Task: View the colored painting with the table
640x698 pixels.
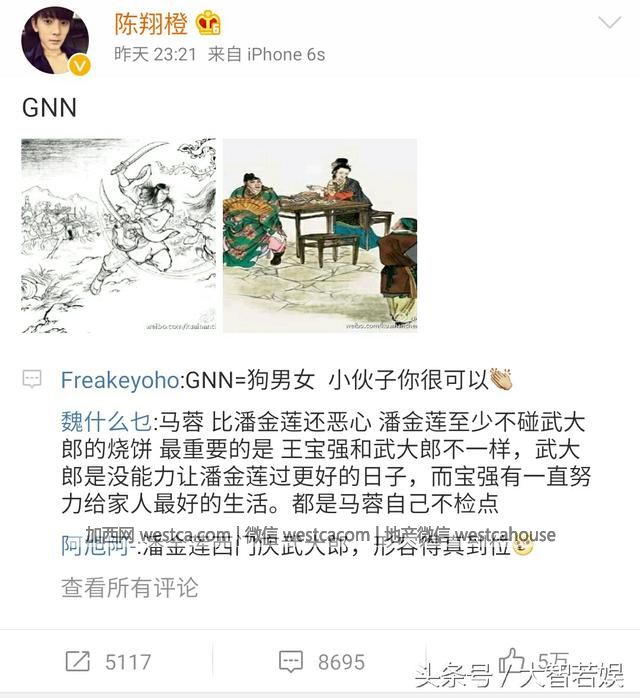Action: [x=319, y=236]
